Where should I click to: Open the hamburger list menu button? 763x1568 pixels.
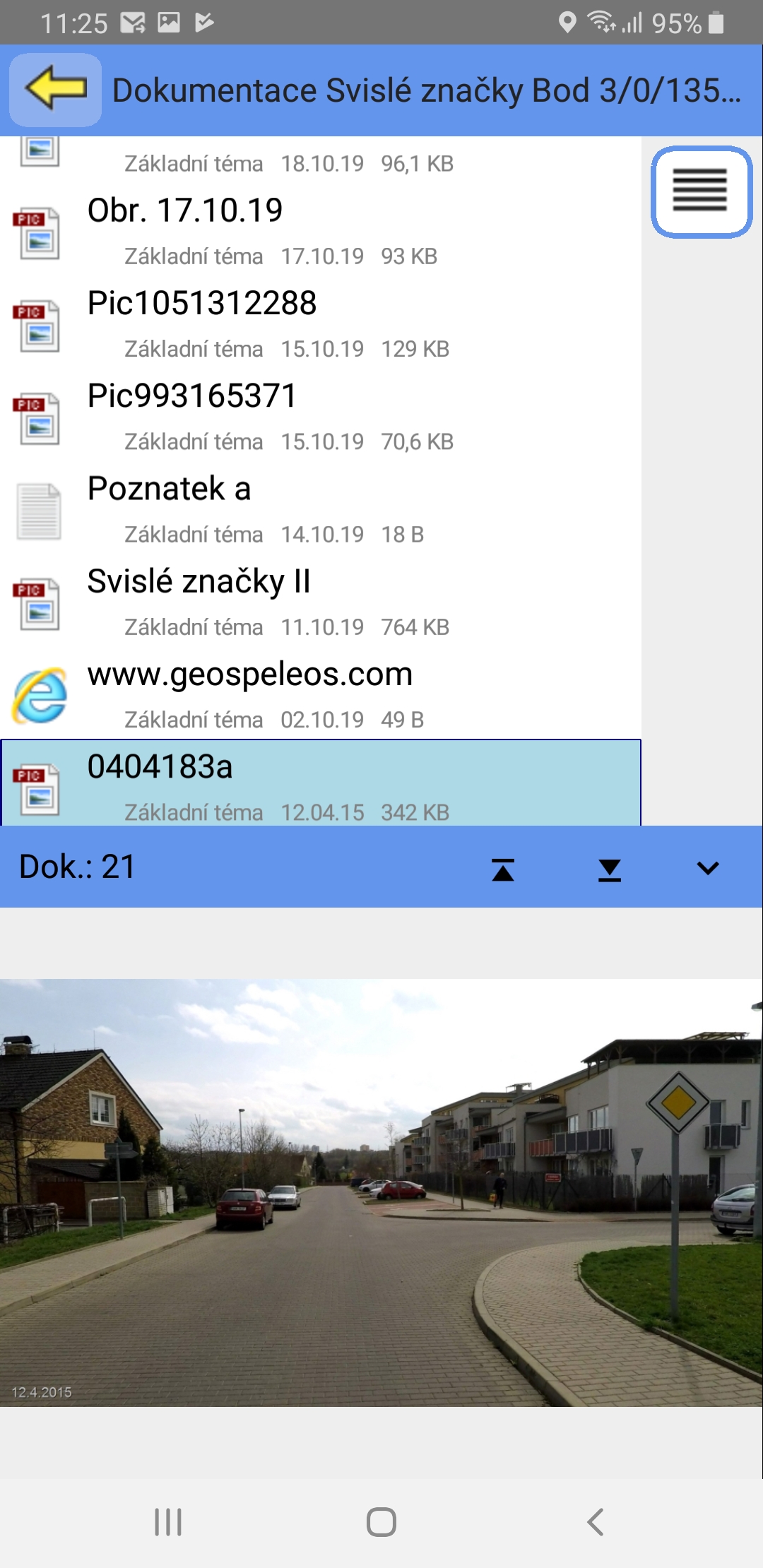[x=701, y=191]
